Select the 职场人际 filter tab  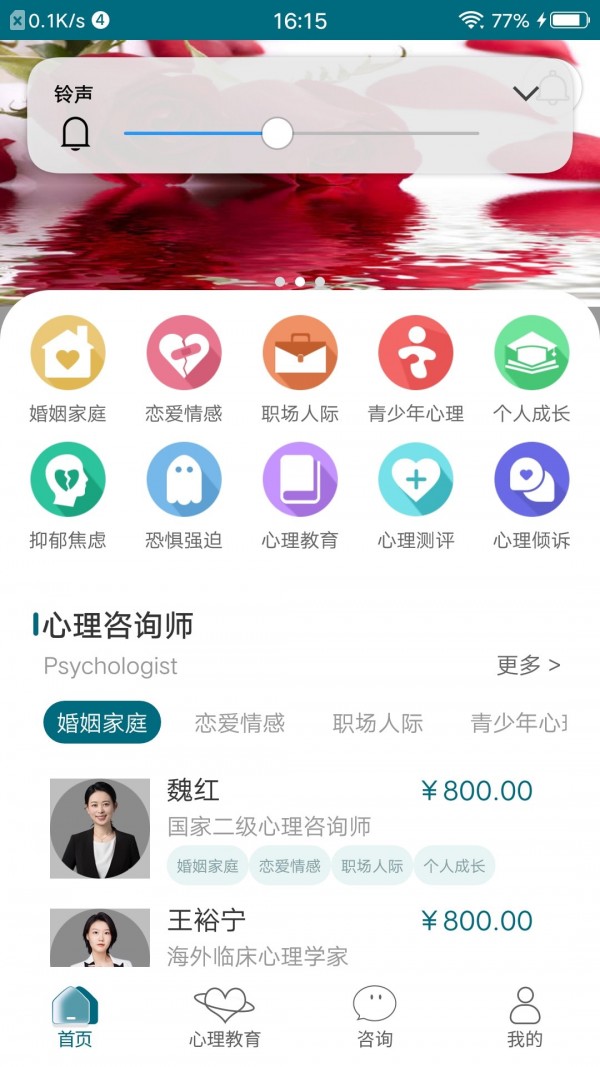tap(378, 723)
